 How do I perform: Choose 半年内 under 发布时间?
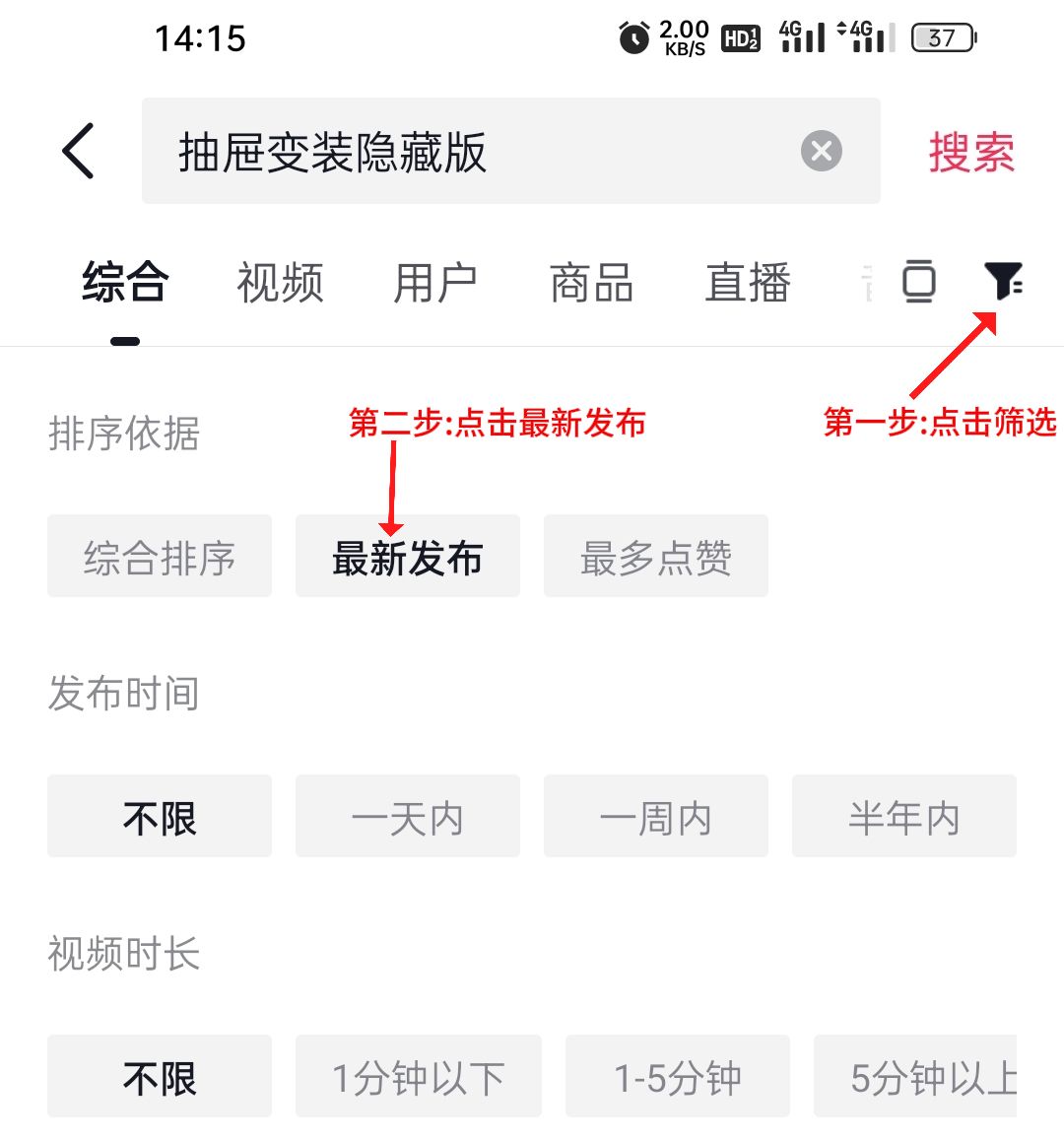tap(903, 817)
